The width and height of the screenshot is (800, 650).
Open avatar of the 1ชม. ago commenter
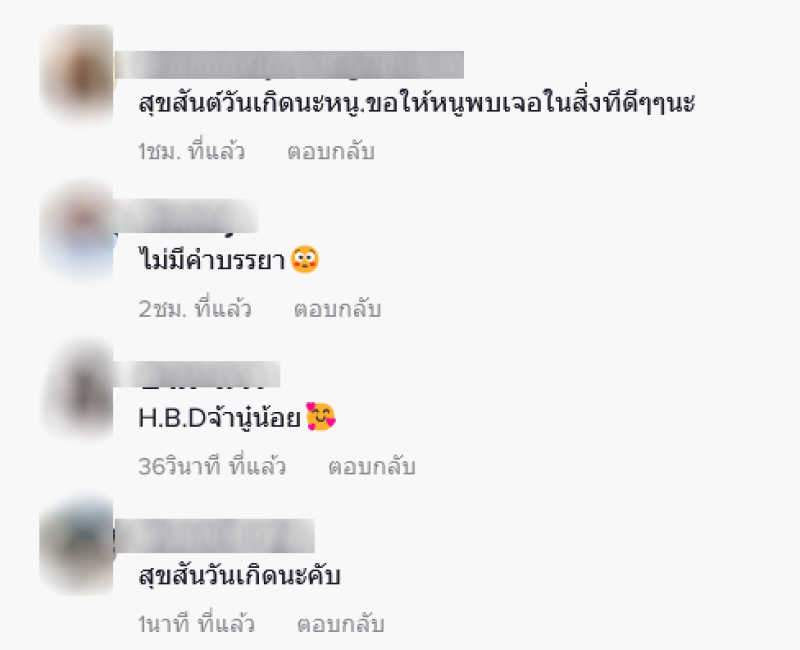tap(76, 74)
